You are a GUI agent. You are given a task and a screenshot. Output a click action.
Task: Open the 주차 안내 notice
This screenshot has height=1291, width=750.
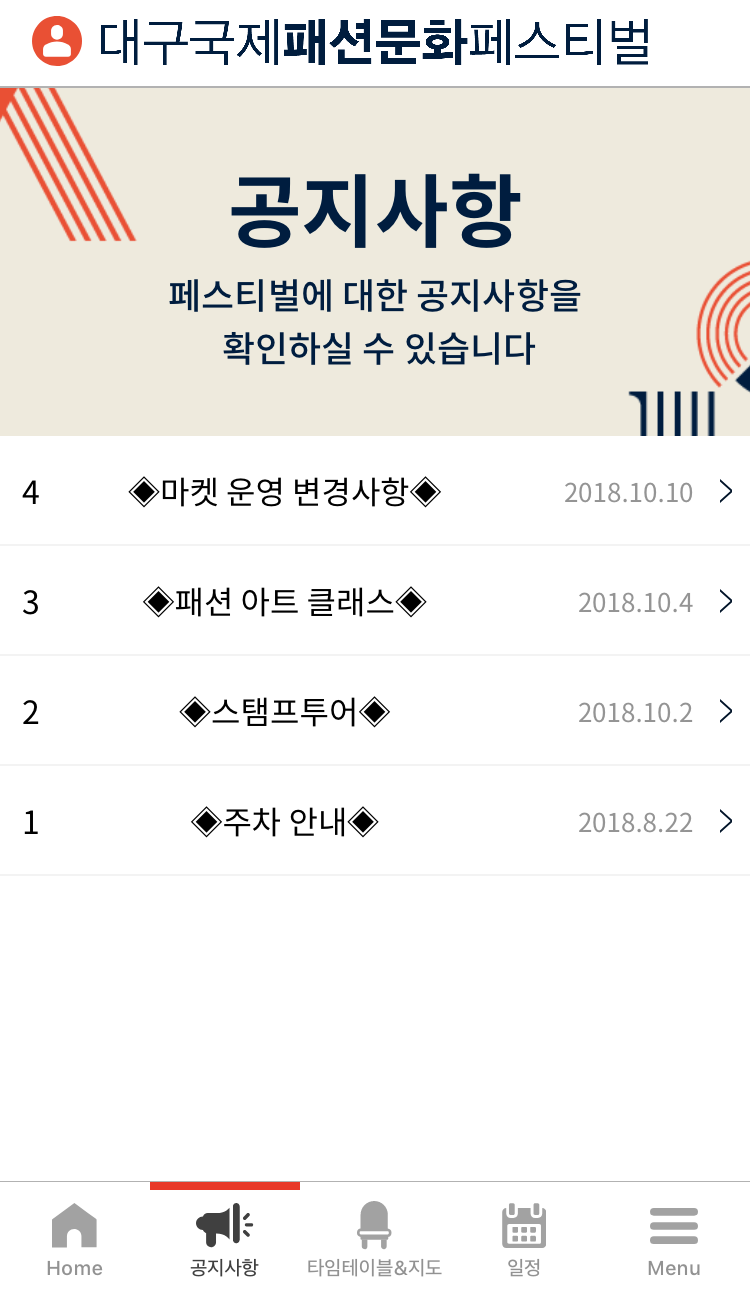pos(285,822)
